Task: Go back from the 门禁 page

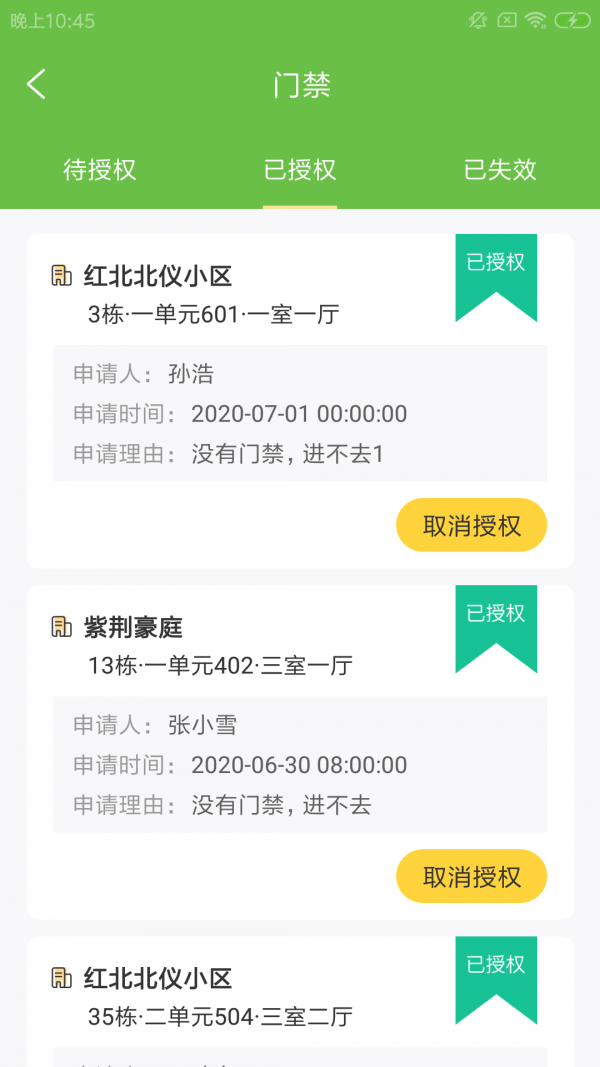Action: [x=36, y=84]
